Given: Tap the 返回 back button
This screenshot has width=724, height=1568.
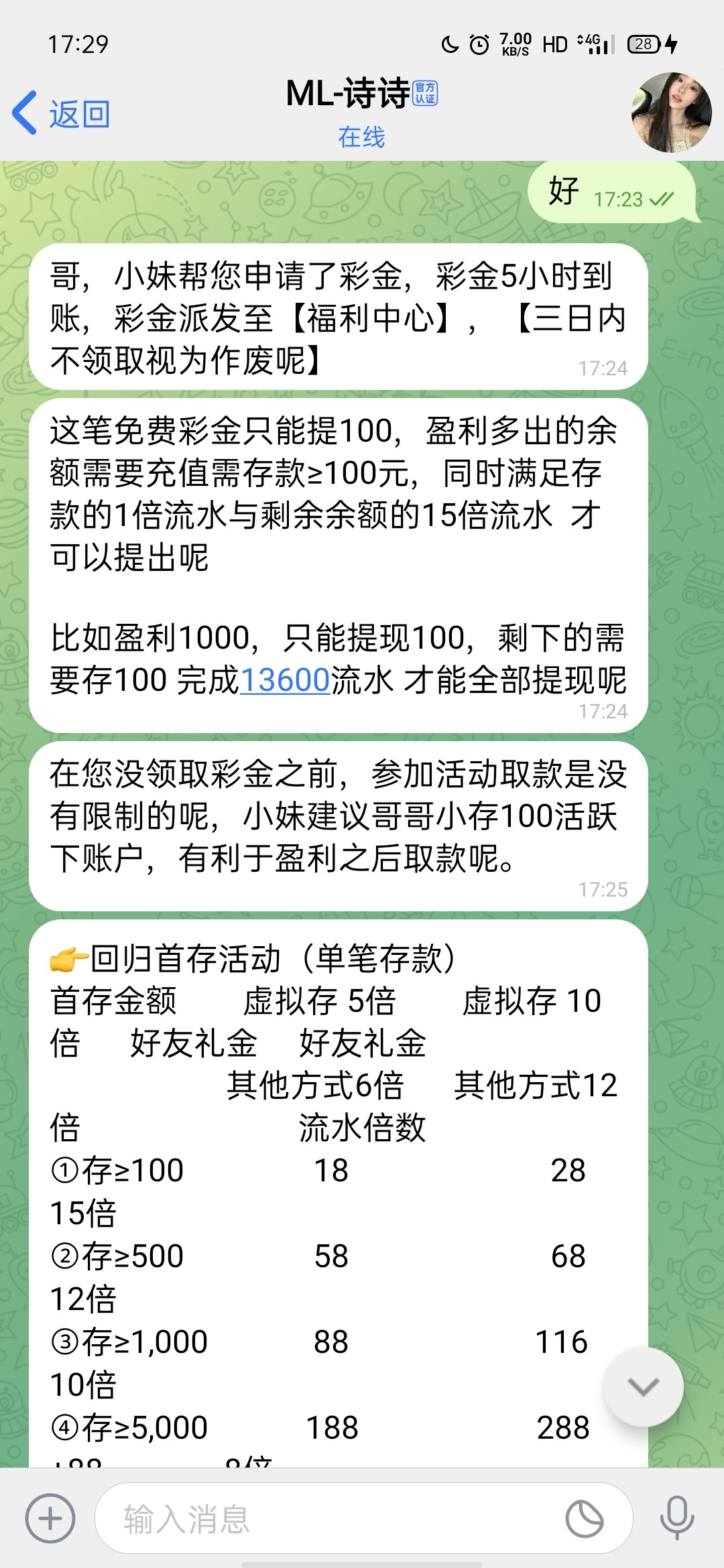Looking at the screenshot, I should click(62, 113).
